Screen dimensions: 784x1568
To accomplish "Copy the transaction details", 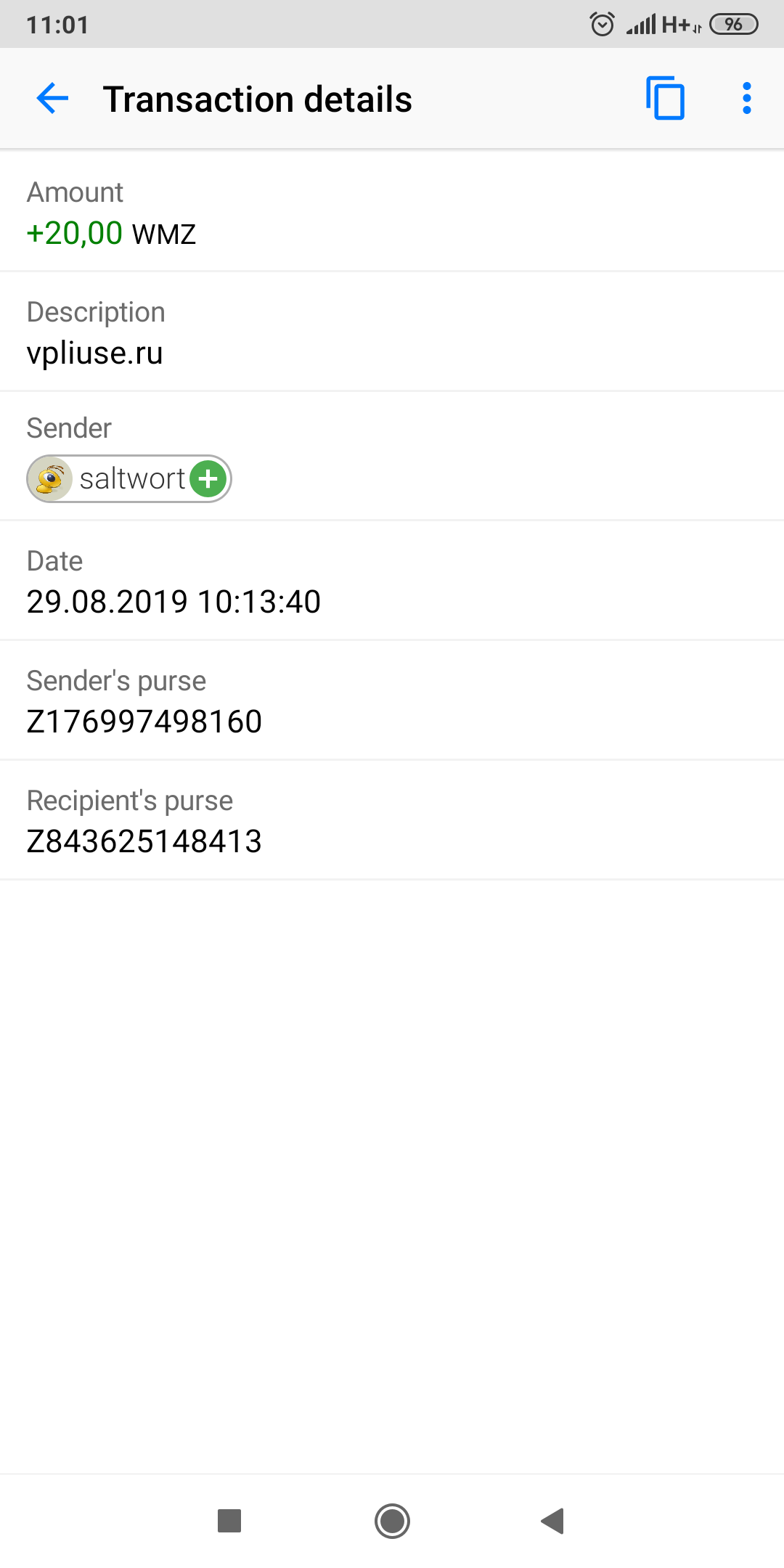I will [x=665, y=98].
